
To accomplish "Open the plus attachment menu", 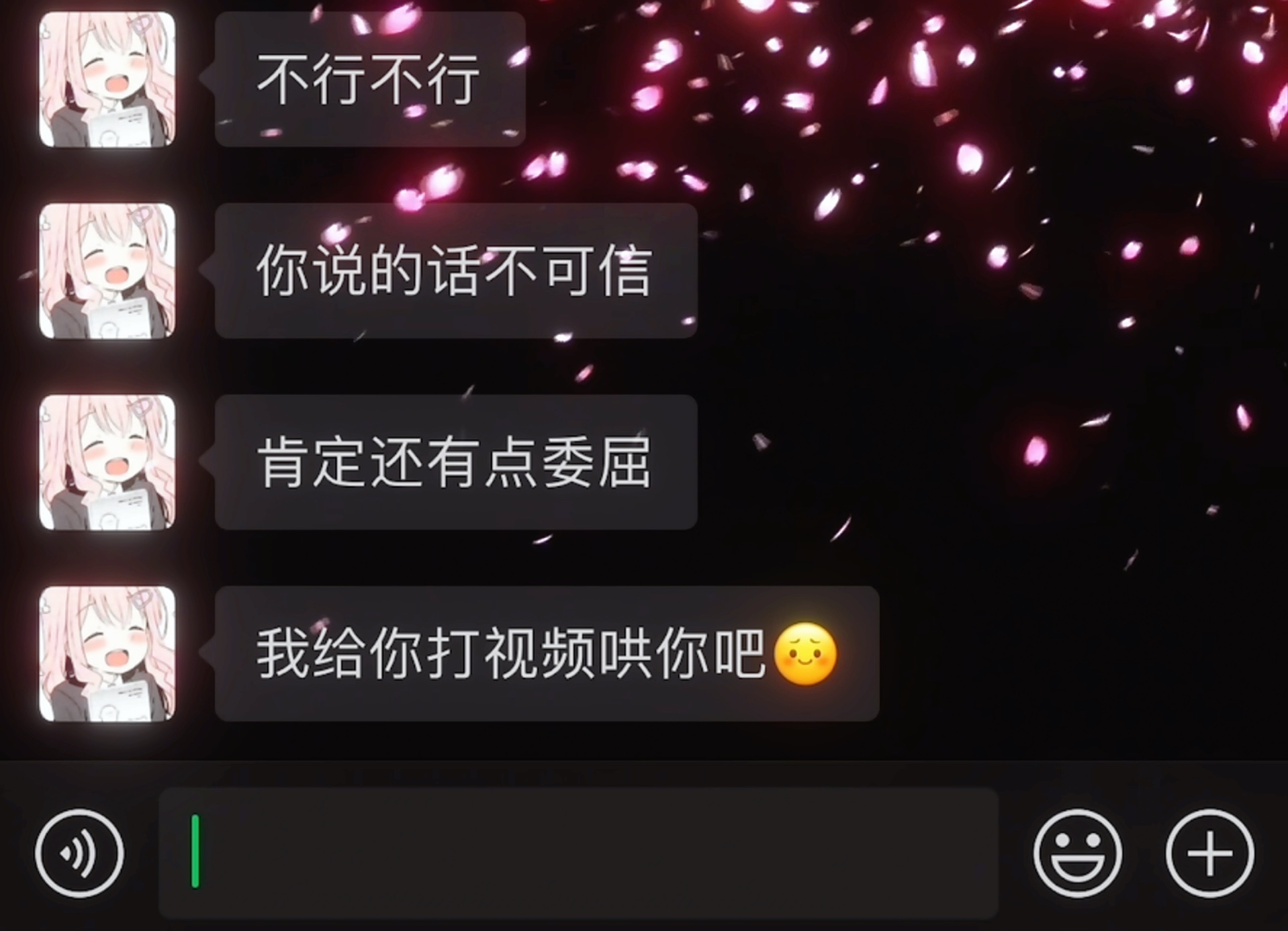I will tap(1209, 853).
